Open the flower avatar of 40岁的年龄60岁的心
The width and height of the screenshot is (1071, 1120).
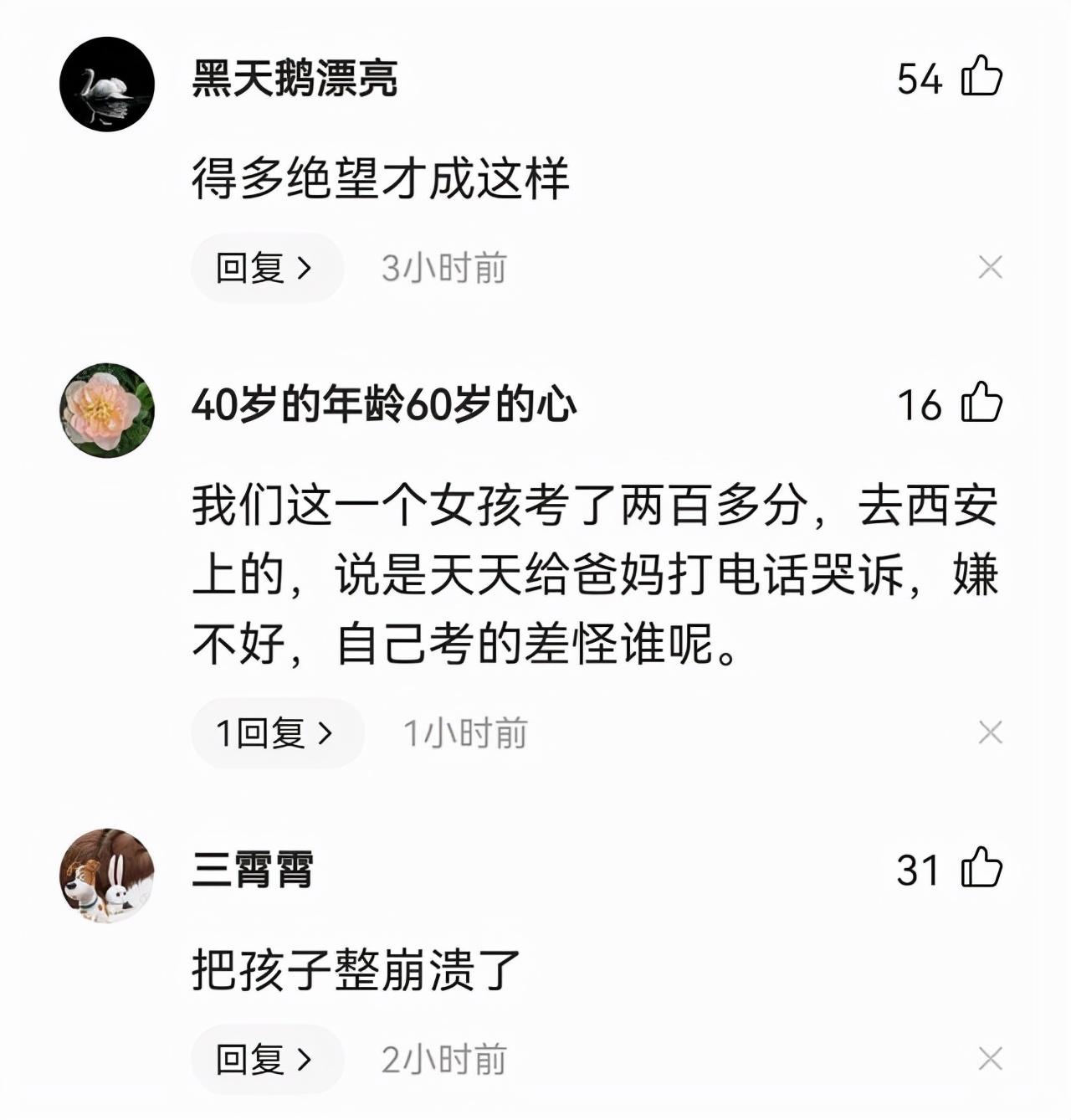click(x=107, y=410)
